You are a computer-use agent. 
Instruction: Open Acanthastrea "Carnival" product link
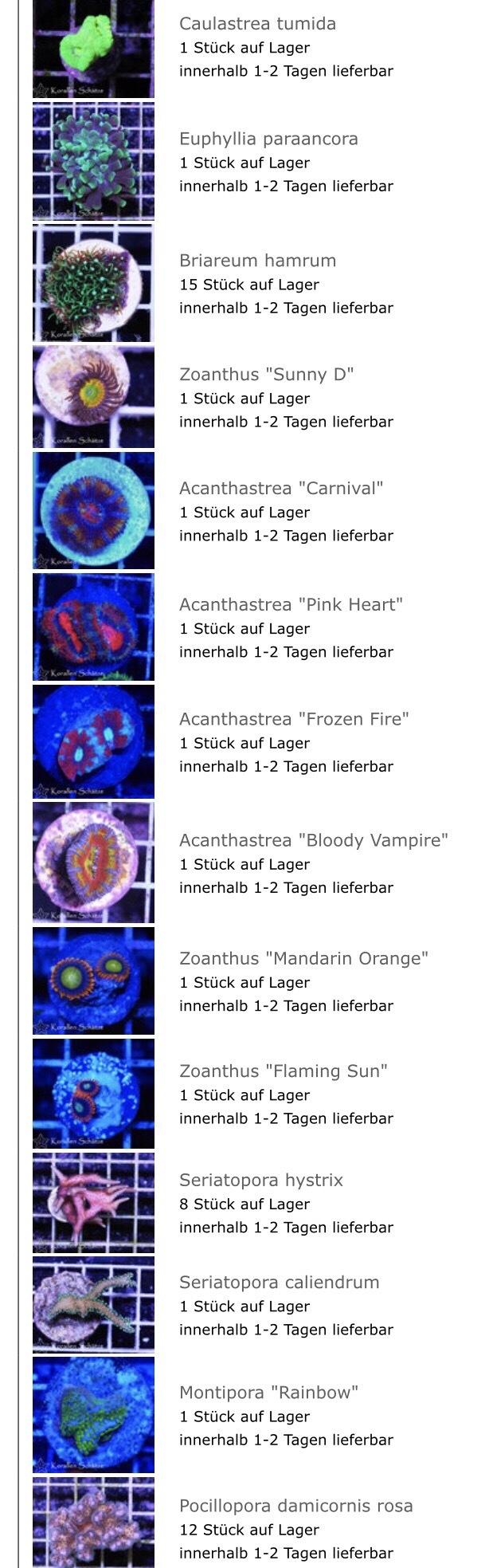point(281,488)
